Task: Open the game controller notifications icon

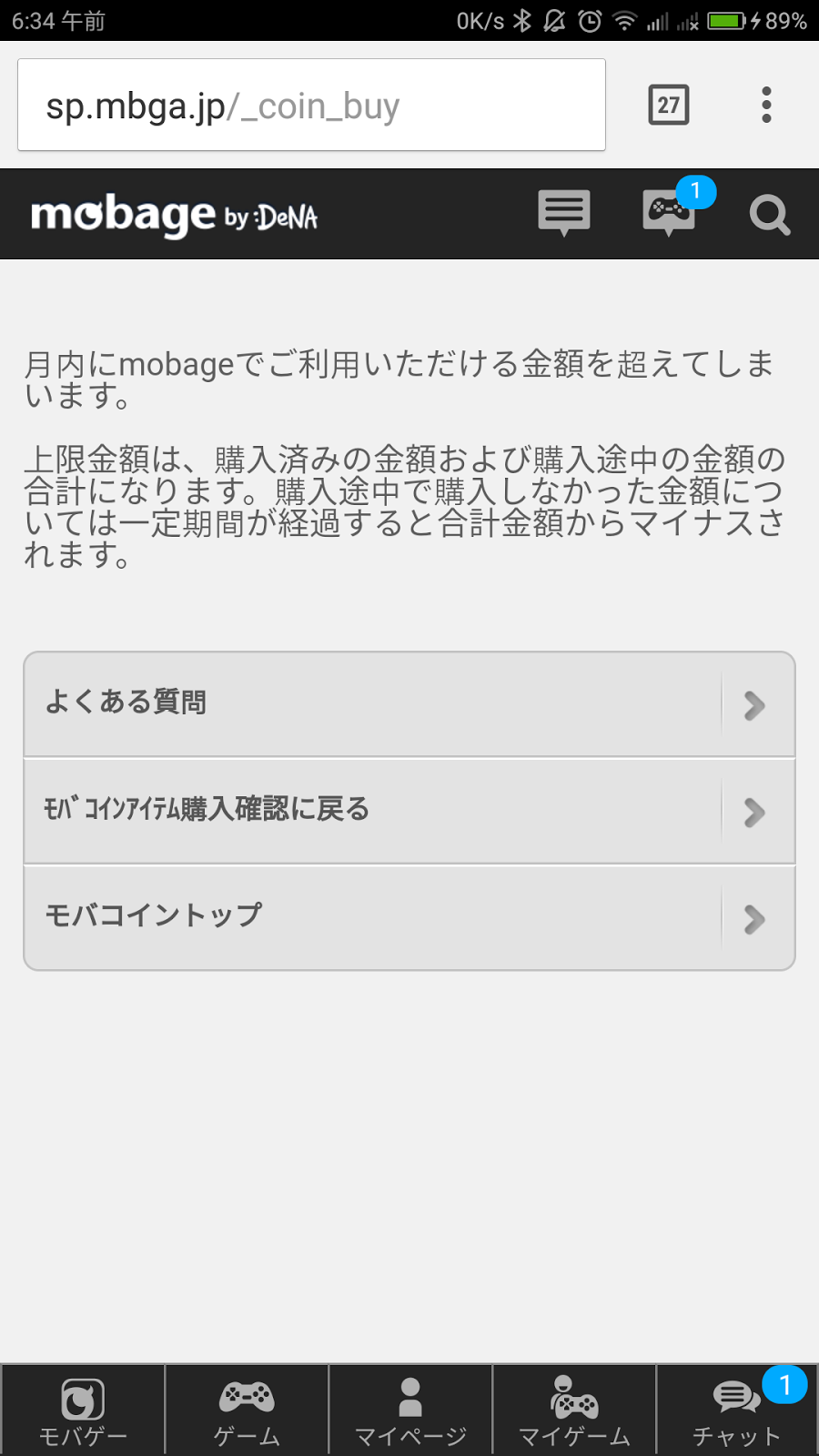Action: pos(670,213)
